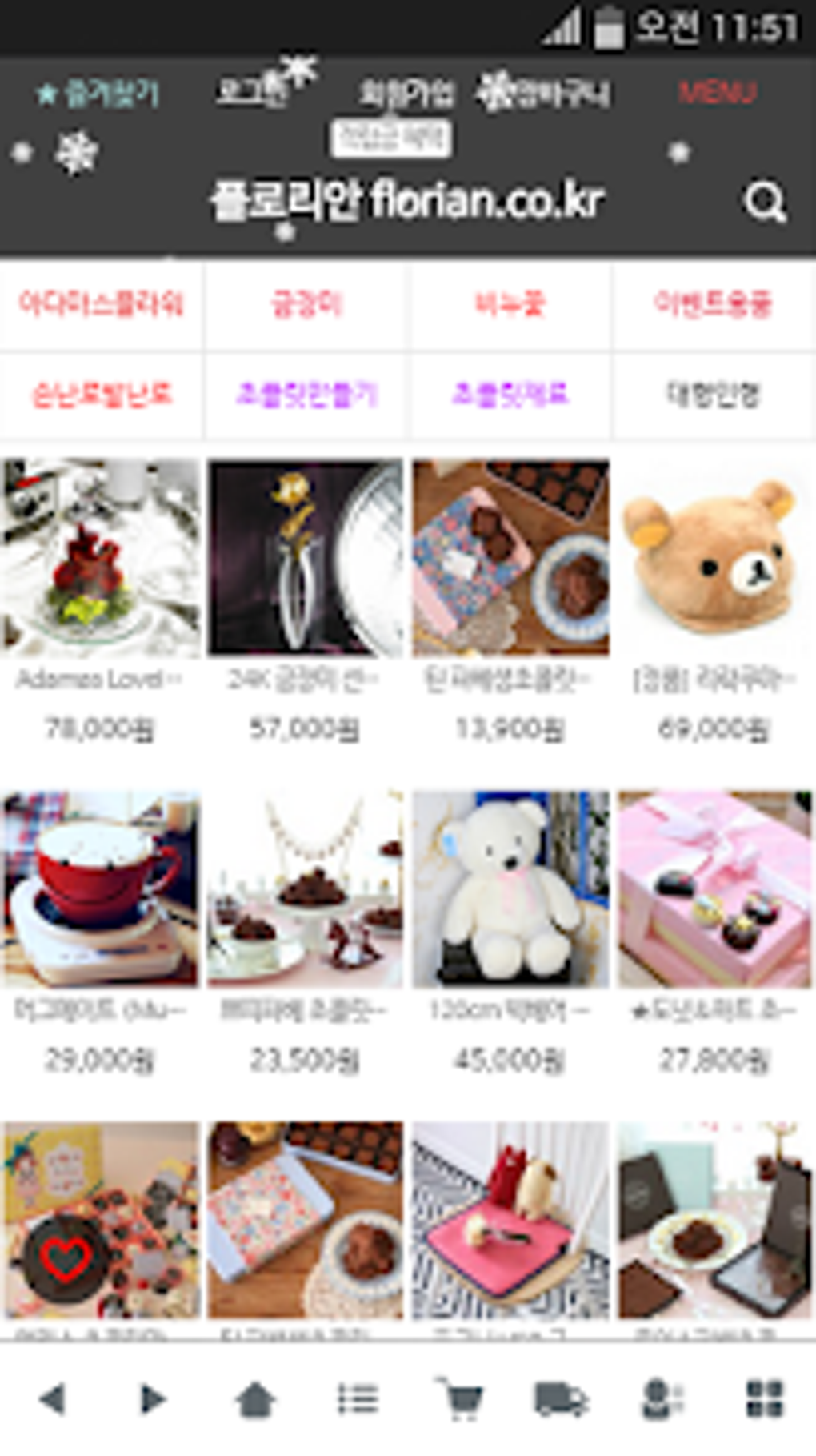Select the 대형인형 category
Screen dimensions: 816x1456
click(x=714, y=395)
